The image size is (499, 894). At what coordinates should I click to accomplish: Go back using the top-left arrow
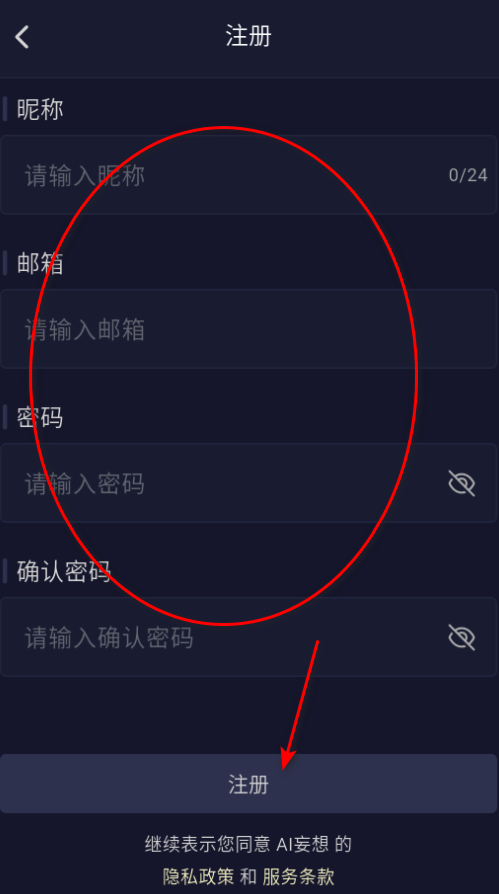click(22, 37)
